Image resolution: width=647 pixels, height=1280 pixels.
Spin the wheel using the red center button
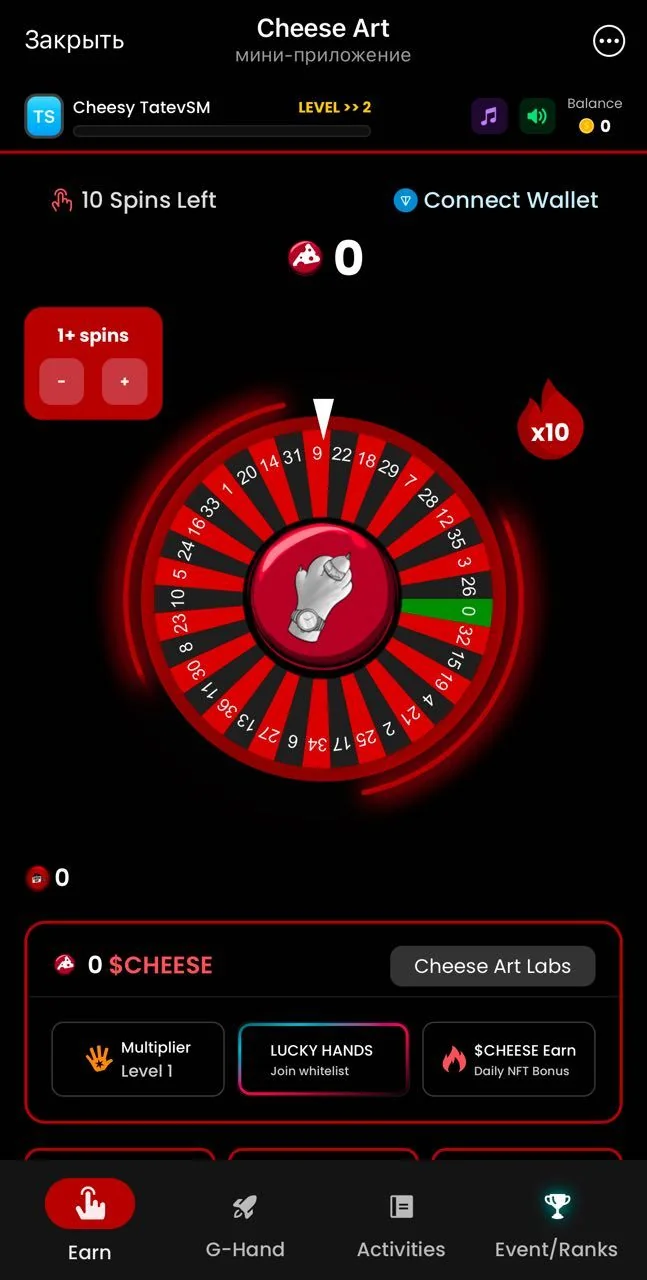(x=323, y=595)
